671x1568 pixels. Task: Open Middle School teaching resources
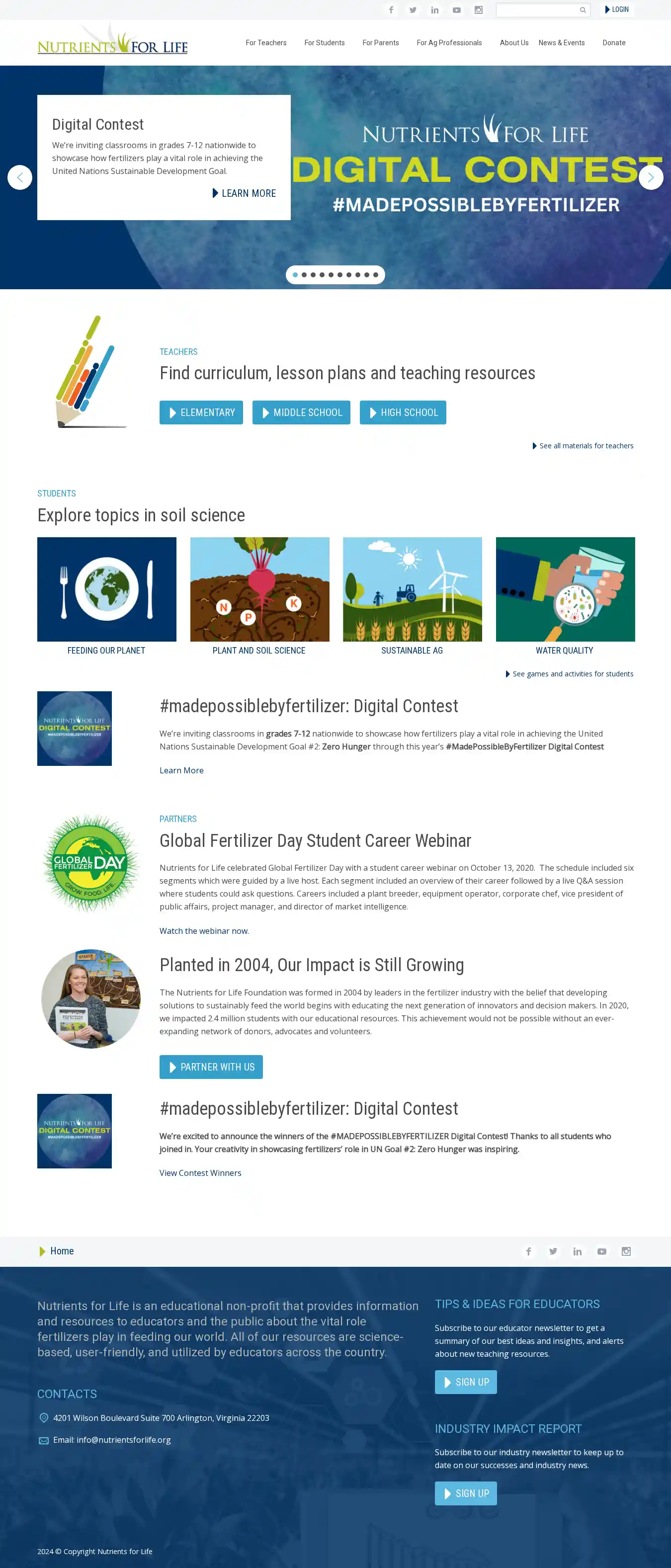coord(301,412)
